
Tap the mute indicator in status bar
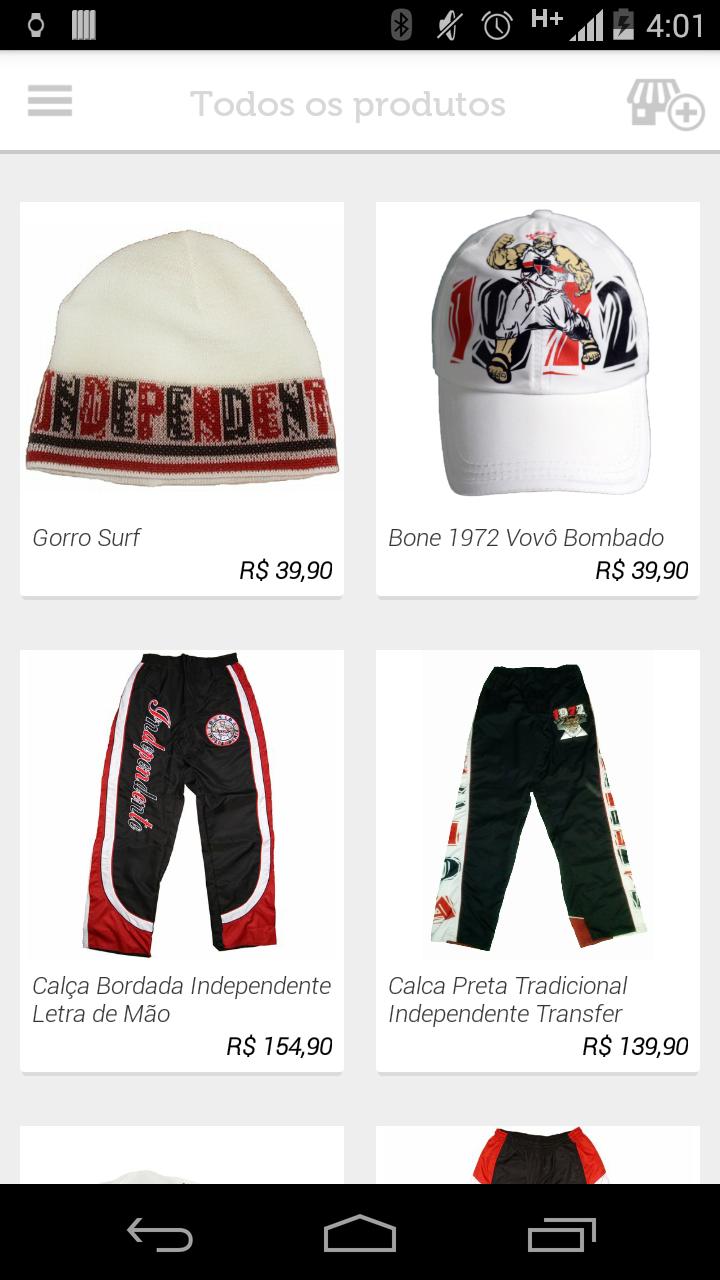(x=447, y=24)
